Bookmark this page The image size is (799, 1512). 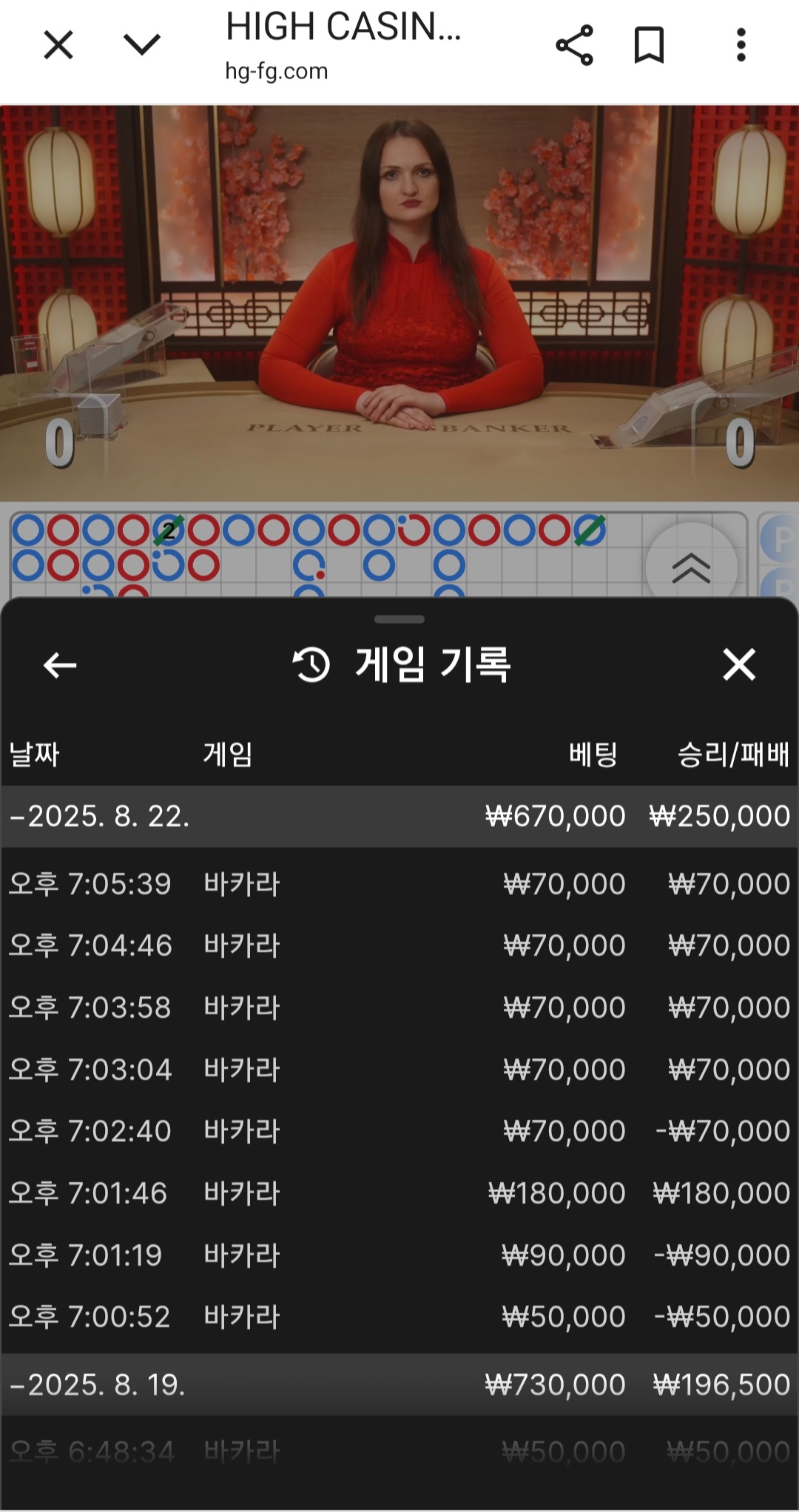pos(649,45)
